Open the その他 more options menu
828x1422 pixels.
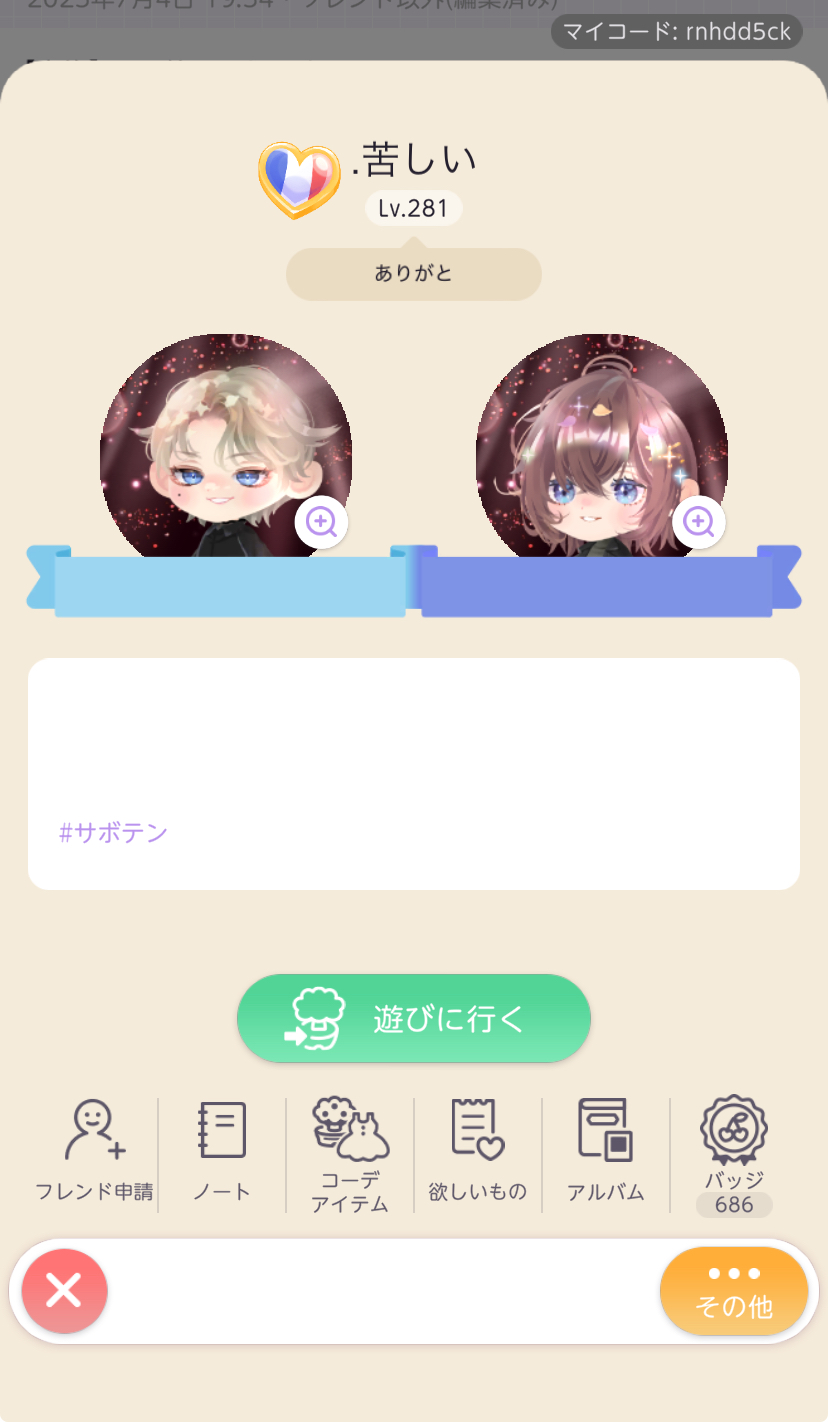click(734, 1291)
